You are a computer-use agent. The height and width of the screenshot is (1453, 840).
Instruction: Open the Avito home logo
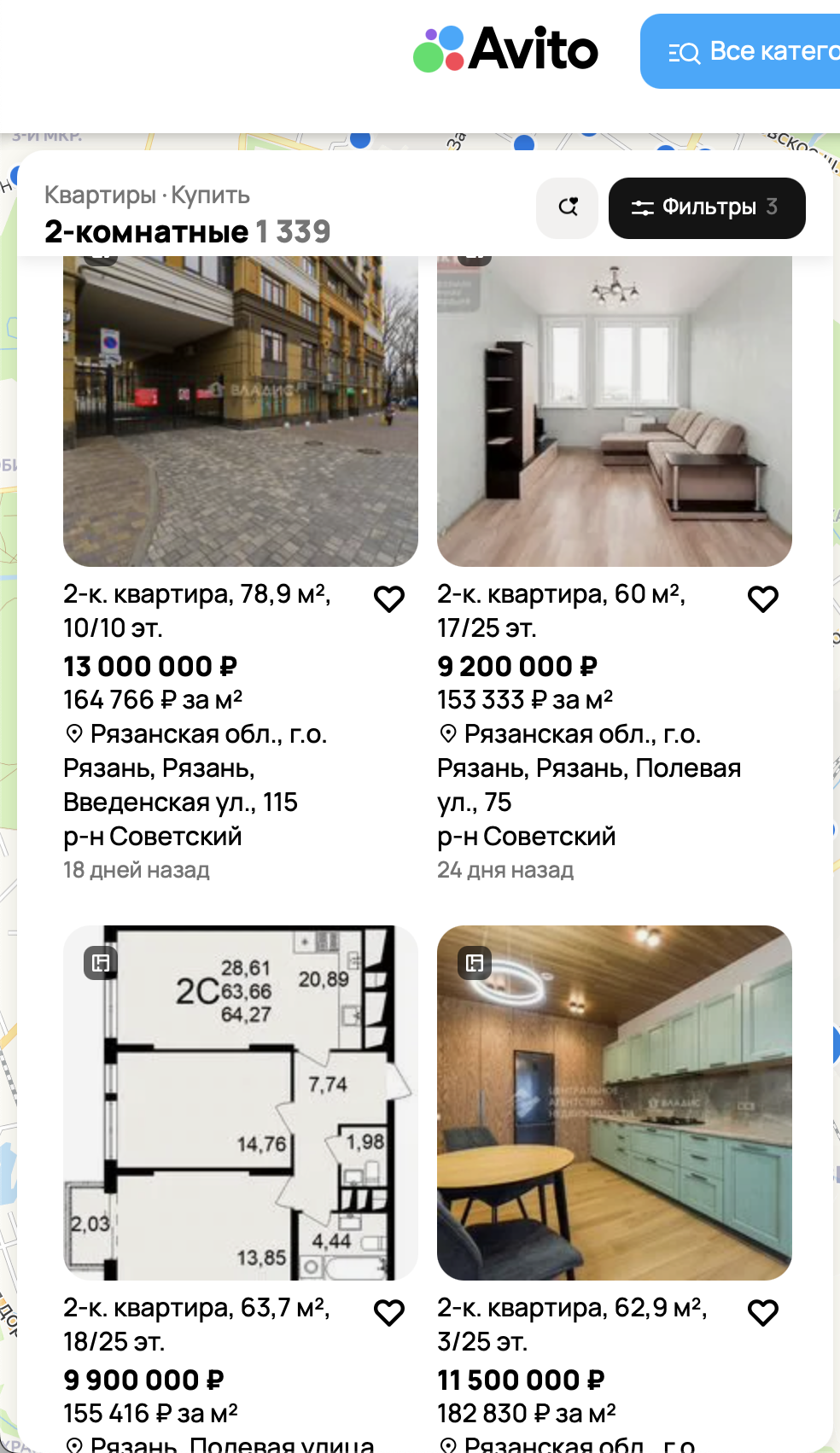505,50
